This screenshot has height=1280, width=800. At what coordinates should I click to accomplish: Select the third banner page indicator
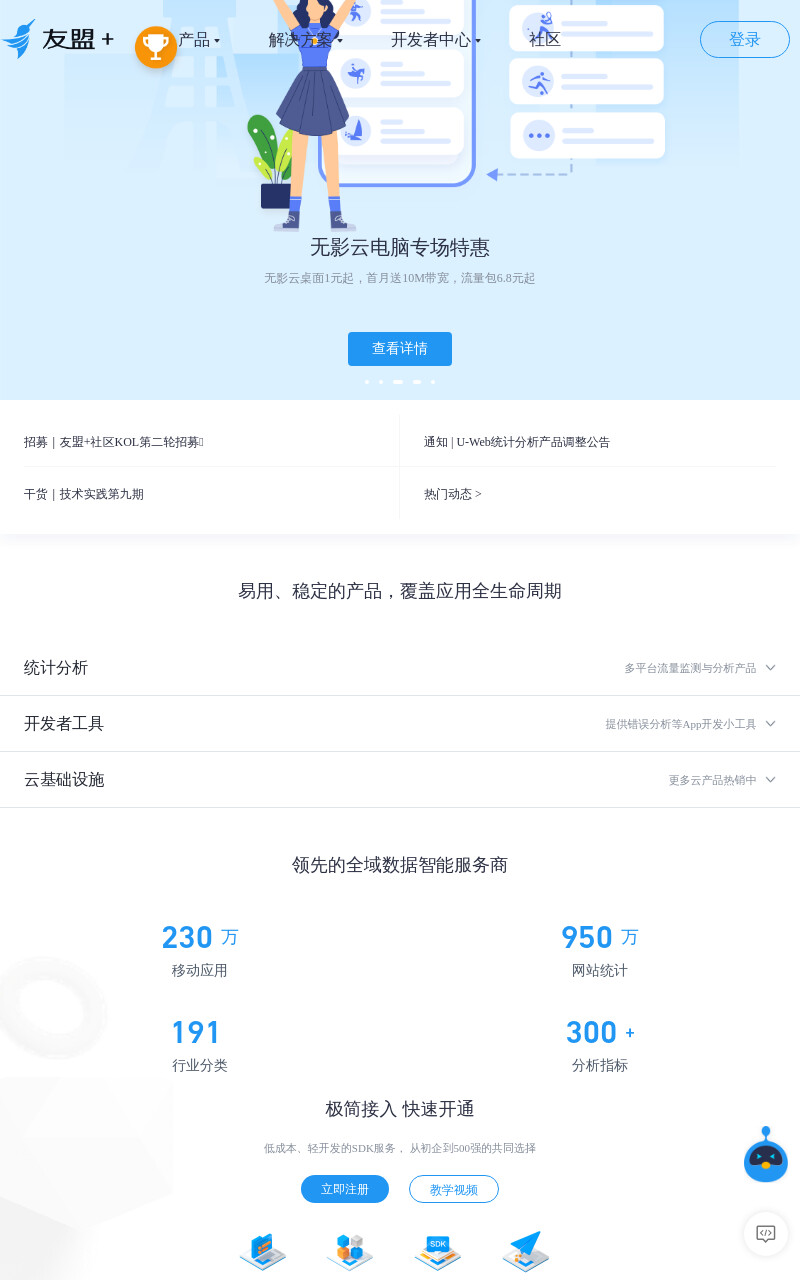(398, 382)
